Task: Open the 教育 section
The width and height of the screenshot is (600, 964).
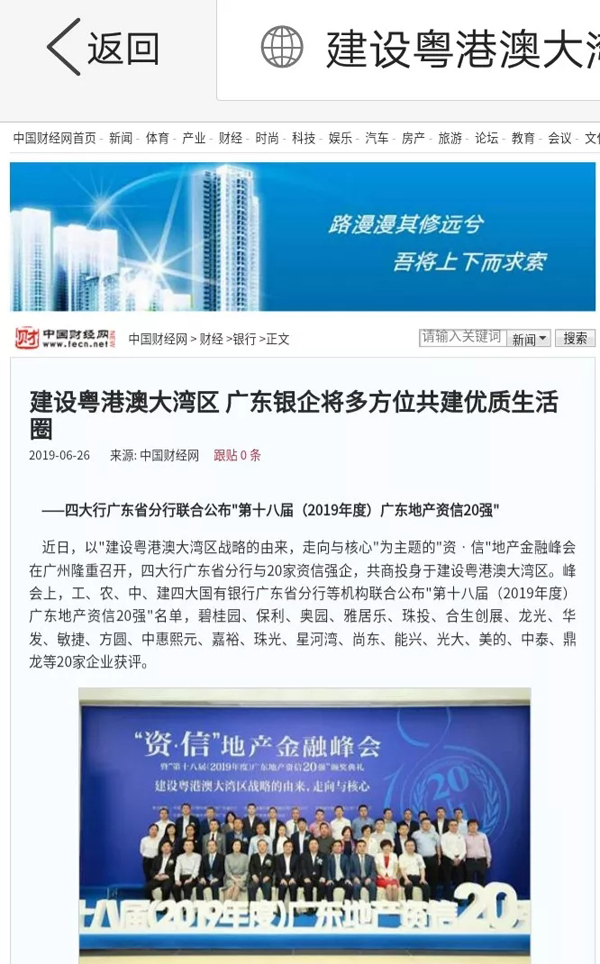Action: pos(523,139)
